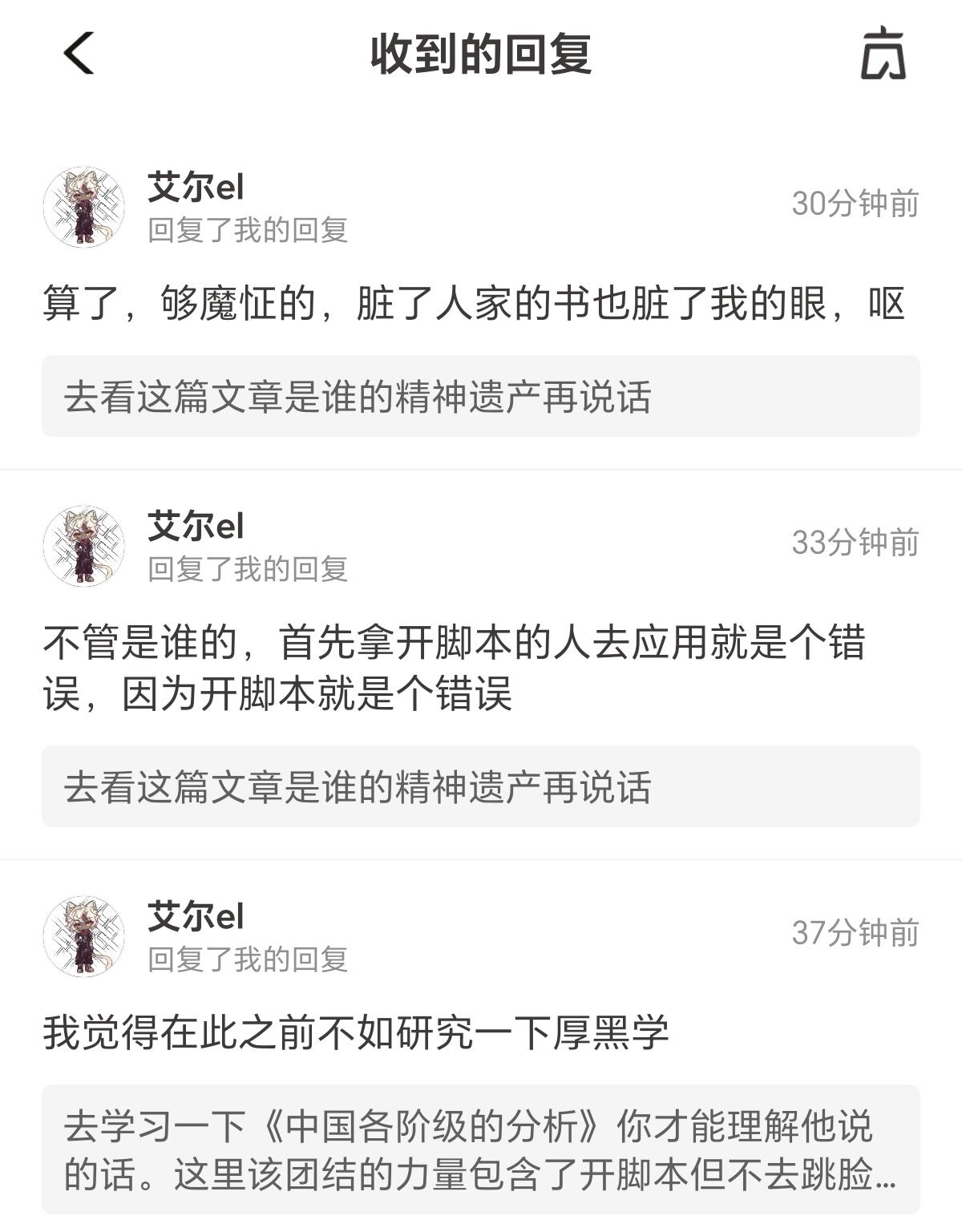Tap 艾尔el's avatar on the 33分钟前 reply

point(84,546)
